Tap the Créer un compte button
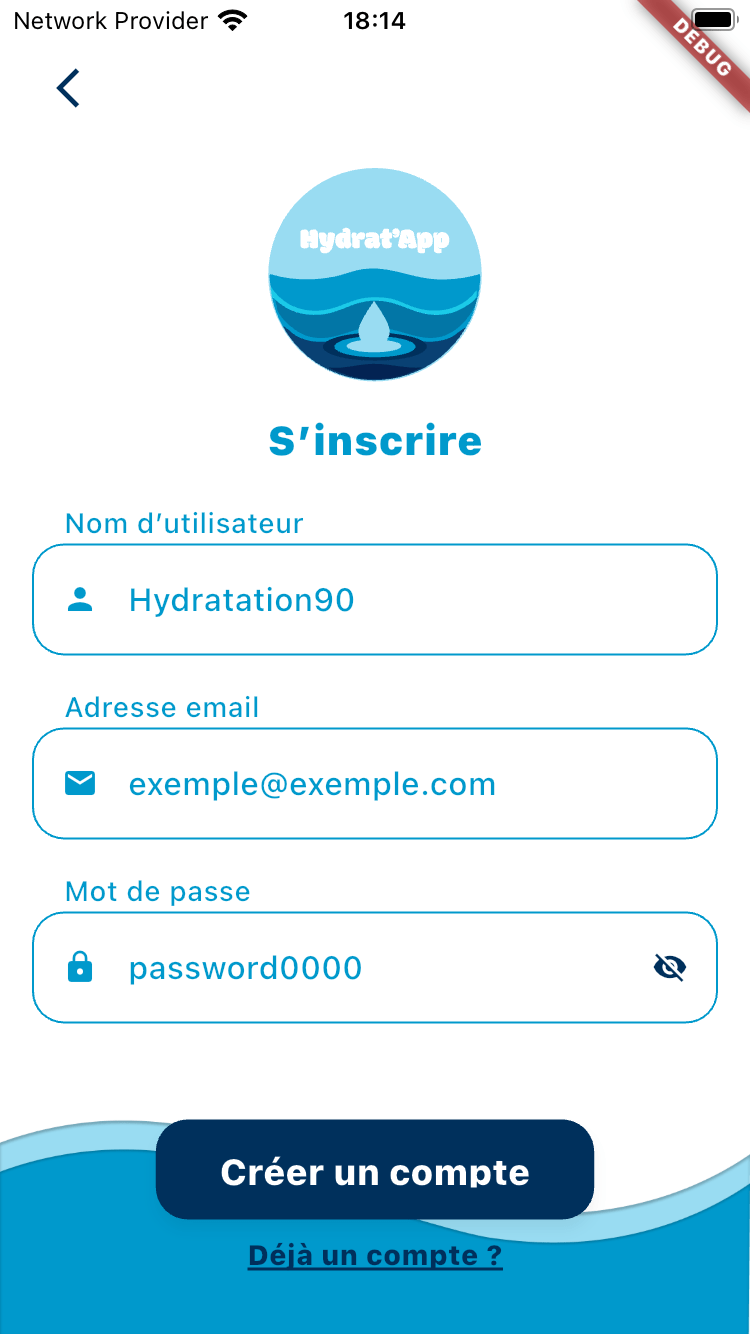This screenshot has height=1334, width=750. [x=375, y=1170]
